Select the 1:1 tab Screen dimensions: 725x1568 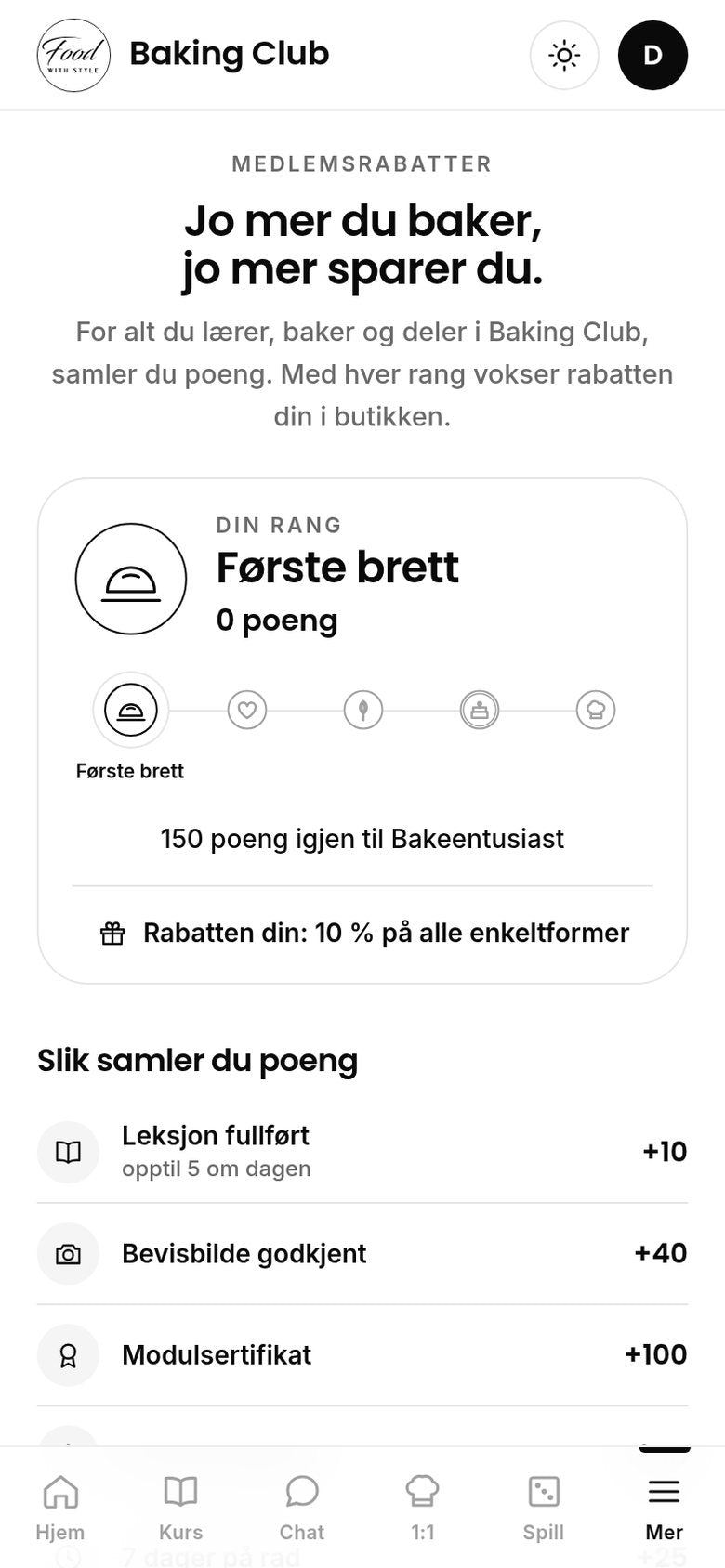422,1508
